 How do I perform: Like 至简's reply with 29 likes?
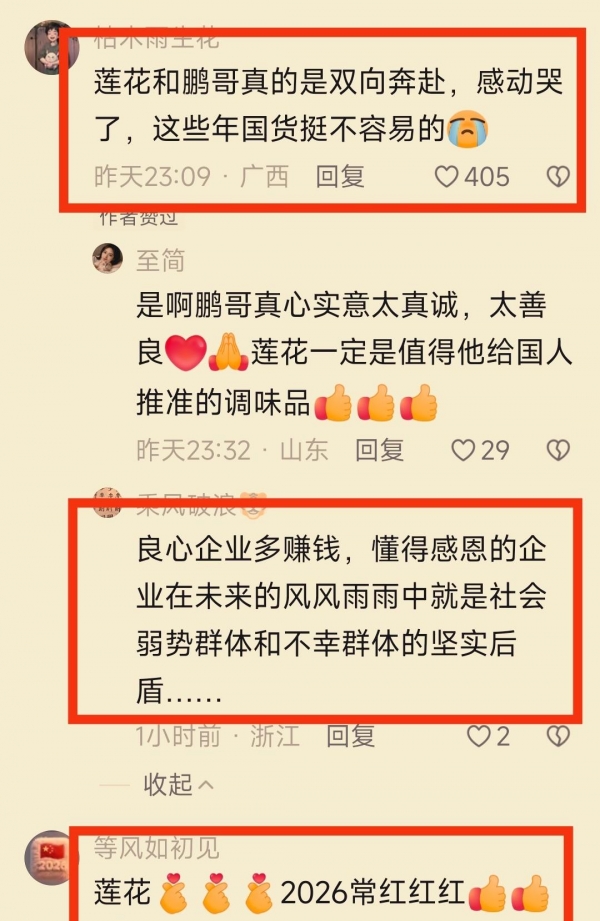pyautogui.click(x=463, y=450)
